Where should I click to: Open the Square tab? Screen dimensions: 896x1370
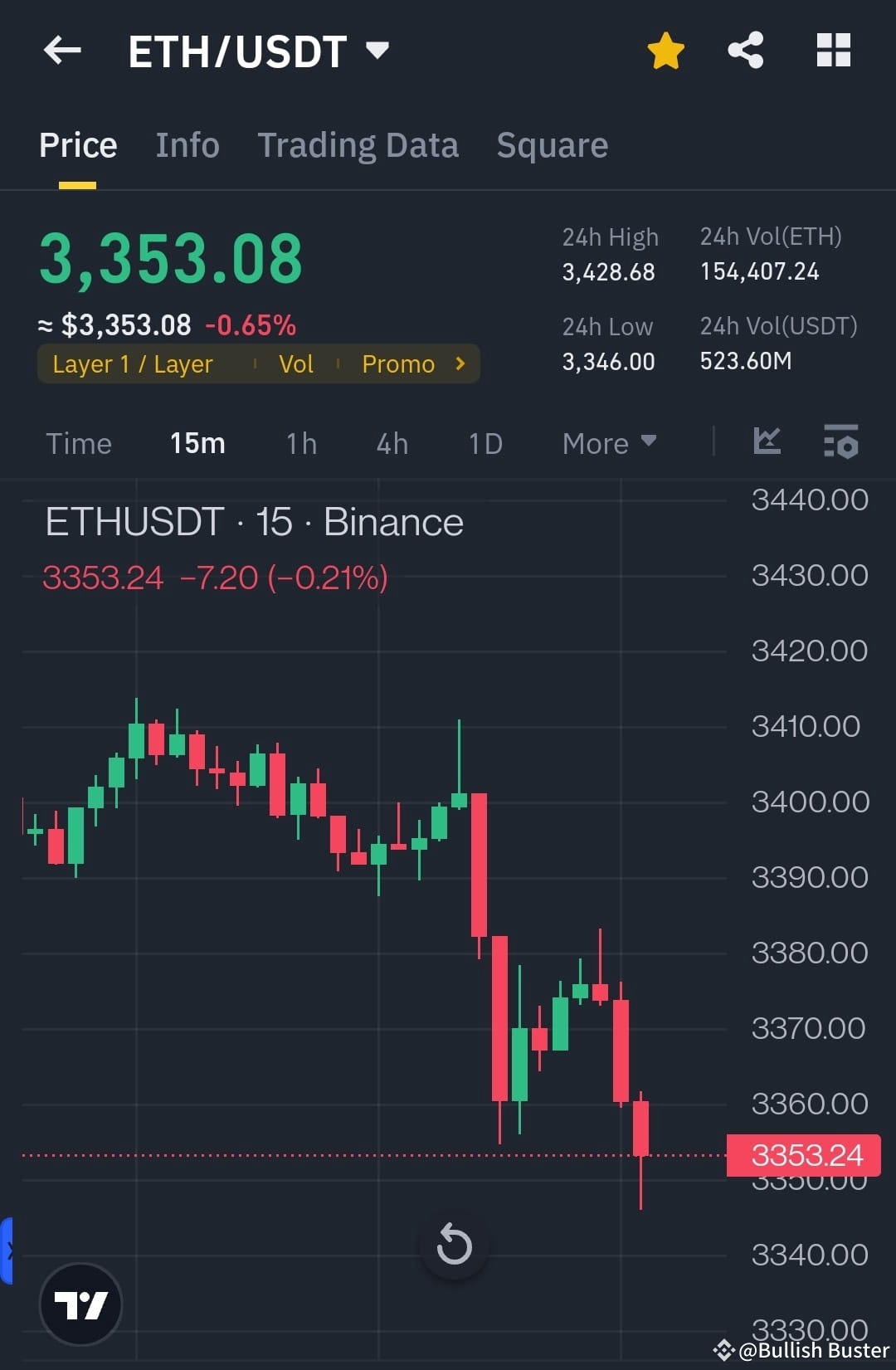(552, 144)
